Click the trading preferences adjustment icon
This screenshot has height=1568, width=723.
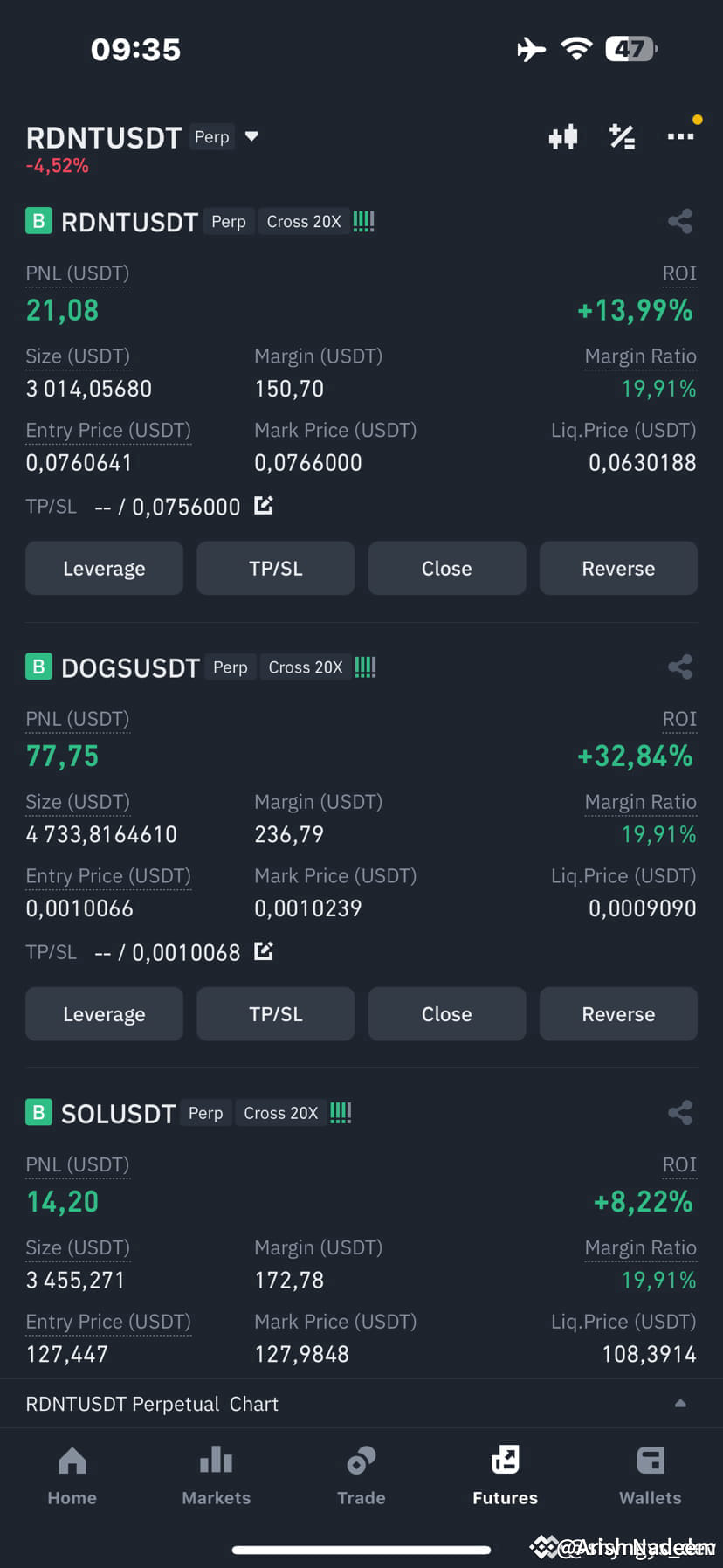[622, 136]
